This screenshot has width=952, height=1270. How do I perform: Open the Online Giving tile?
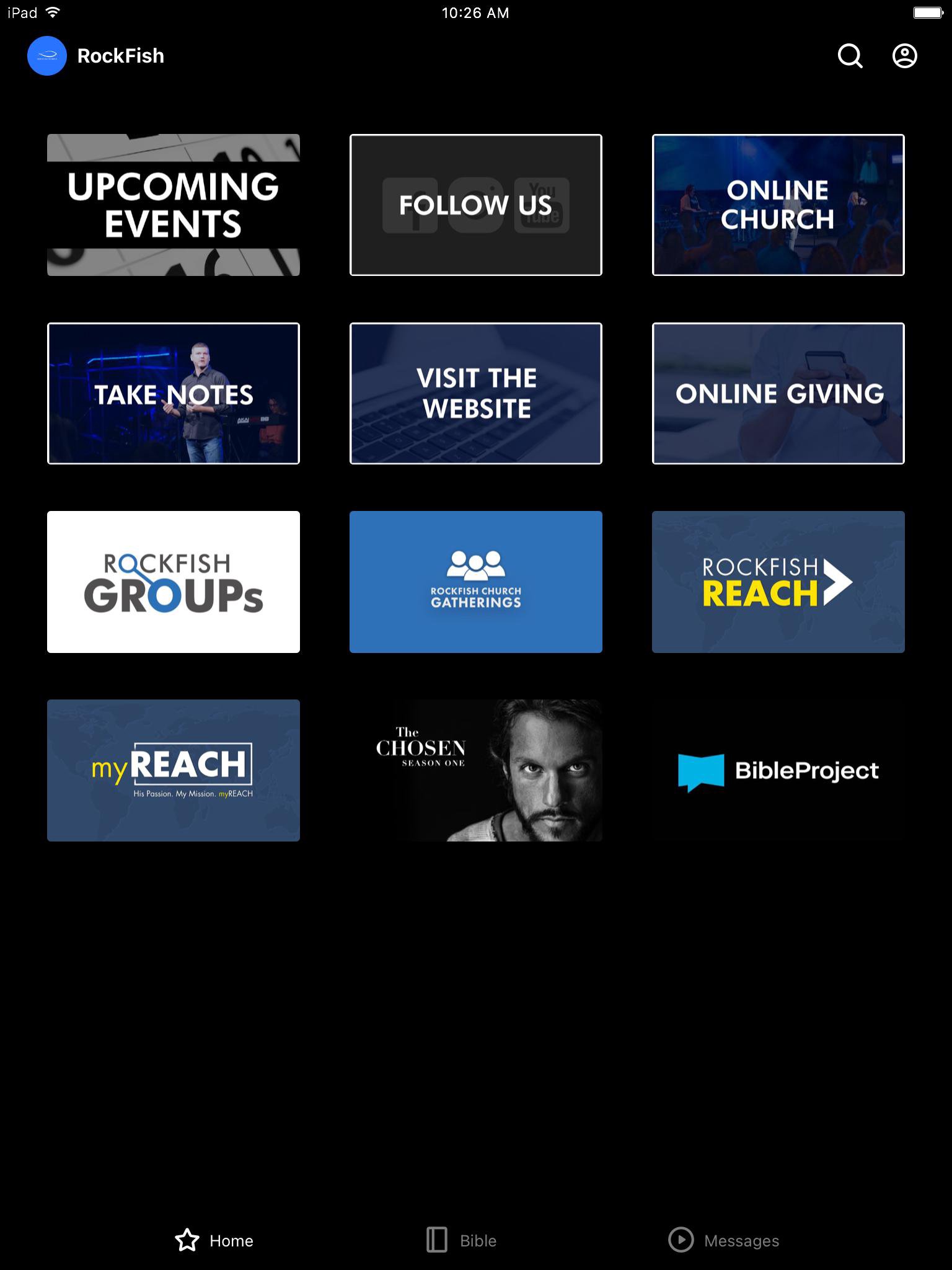[x=778, y=393]
